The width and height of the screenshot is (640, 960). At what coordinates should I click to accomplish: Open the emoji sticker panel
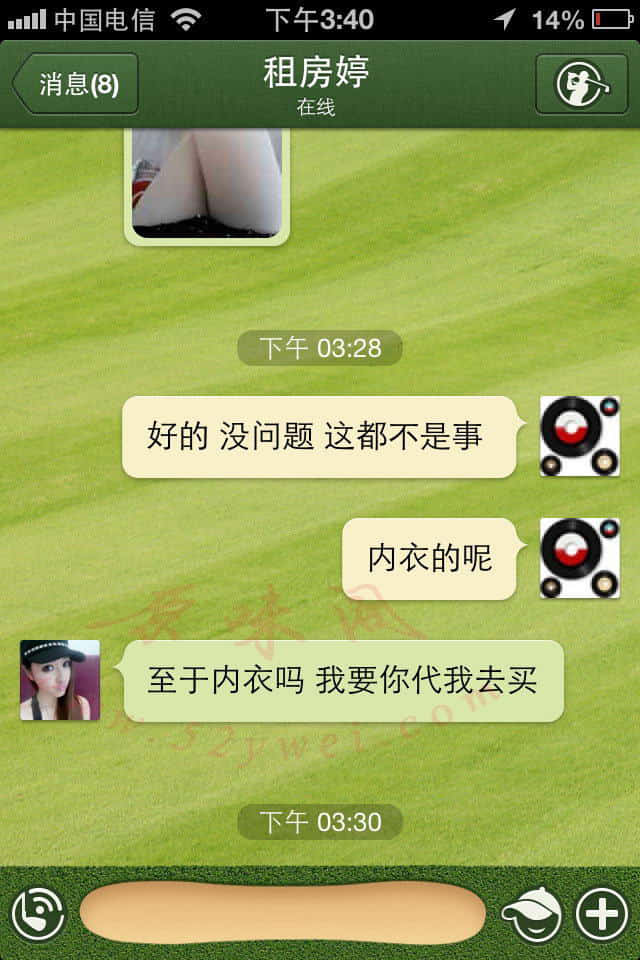531,914
